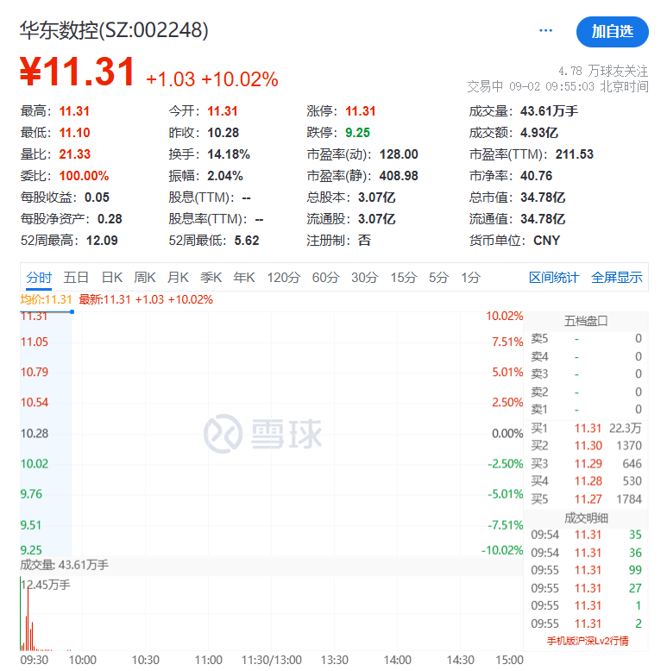Switch to the 30分 chart

tap(364, 277)
